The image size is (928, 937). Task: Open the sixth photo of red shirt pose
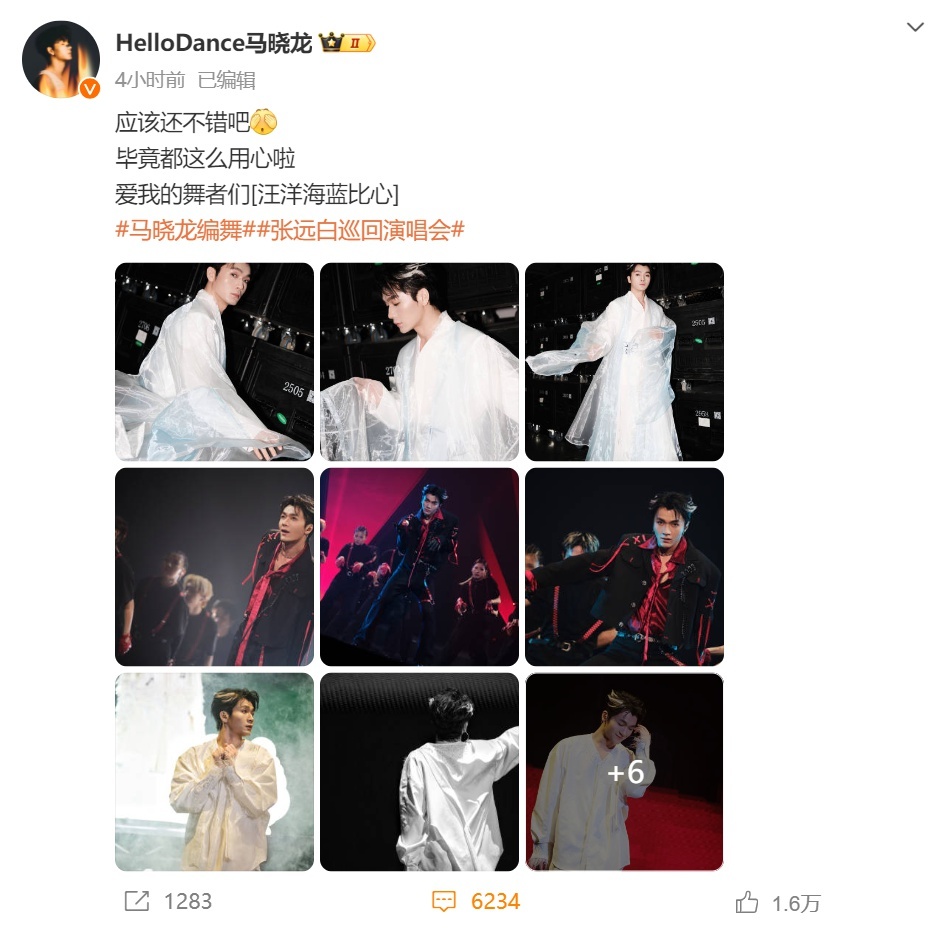(x=624, y=566)
